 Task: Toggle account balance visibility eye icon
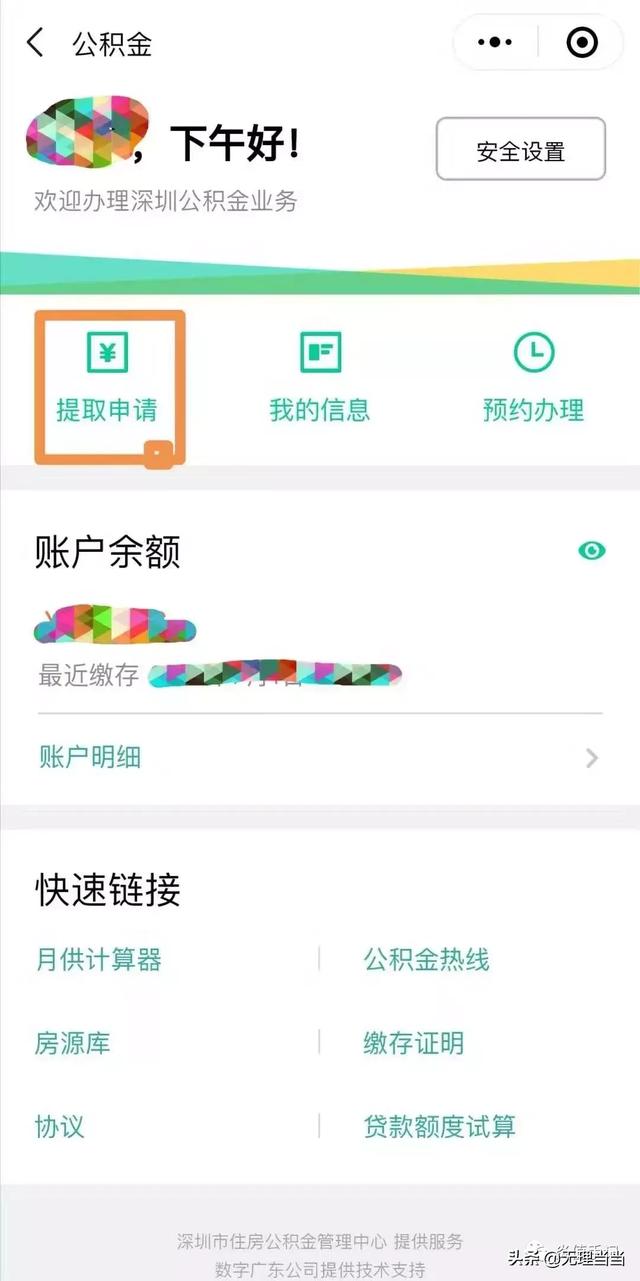[591, 550]
